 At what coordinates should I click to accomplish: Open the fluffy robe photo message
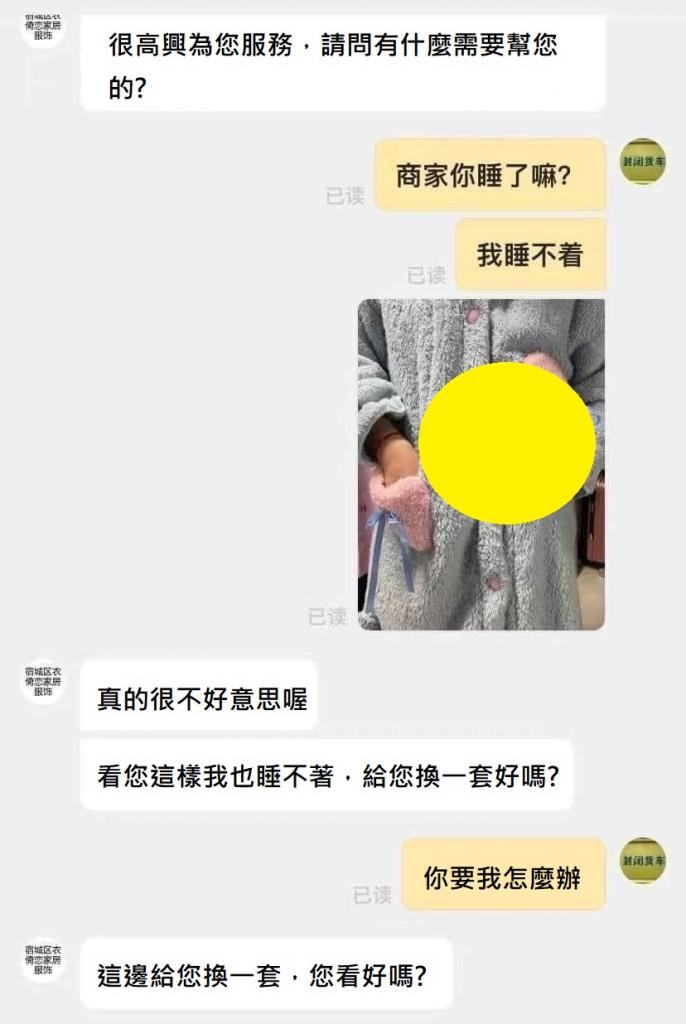tap(480, 464)
